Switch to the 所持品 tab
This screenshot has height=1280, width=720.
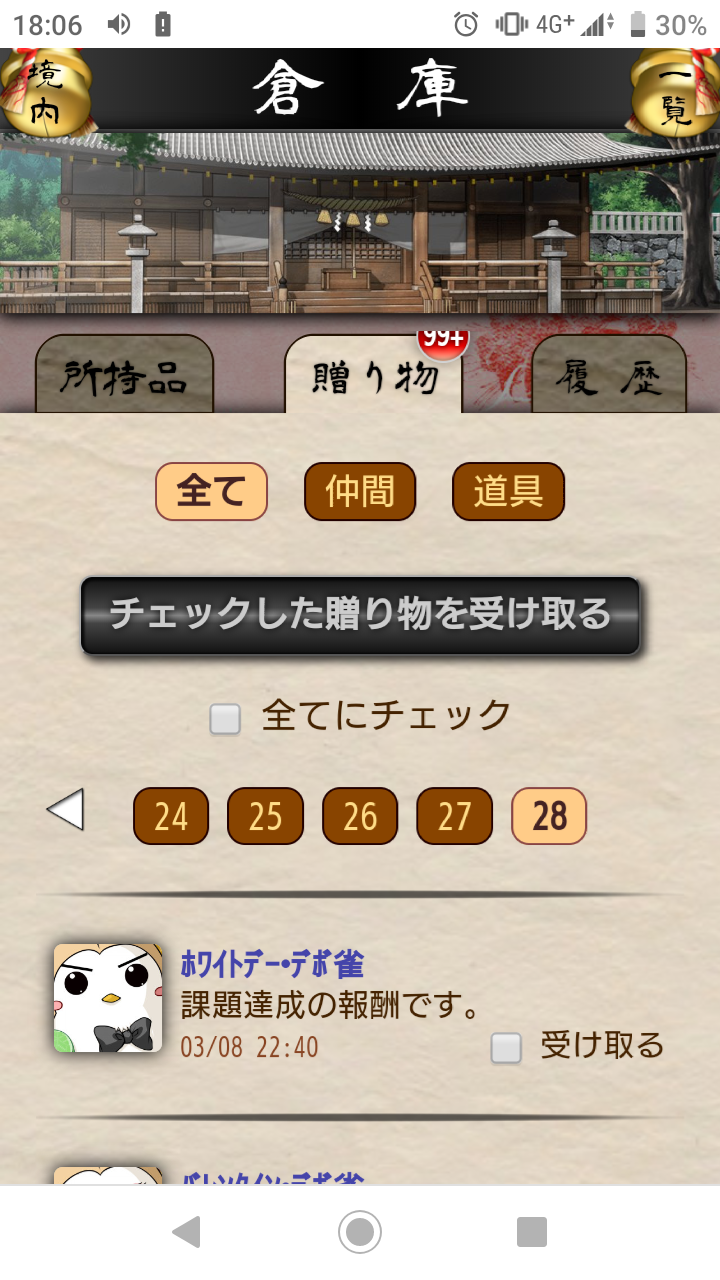click(x=125, y=376)
